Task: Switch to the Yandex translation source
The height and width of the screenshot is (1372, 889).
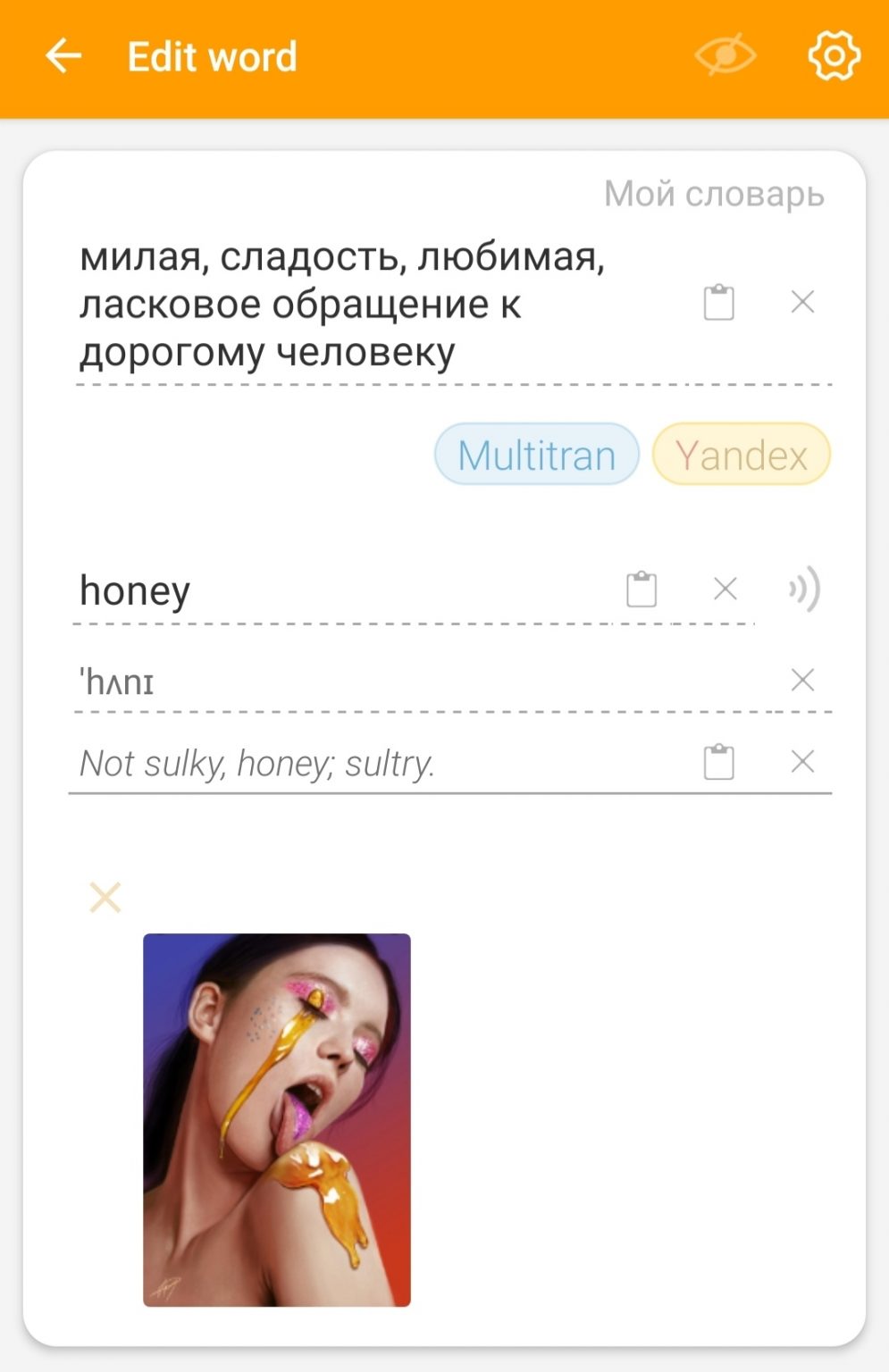Action: click(x=741, y=456)
